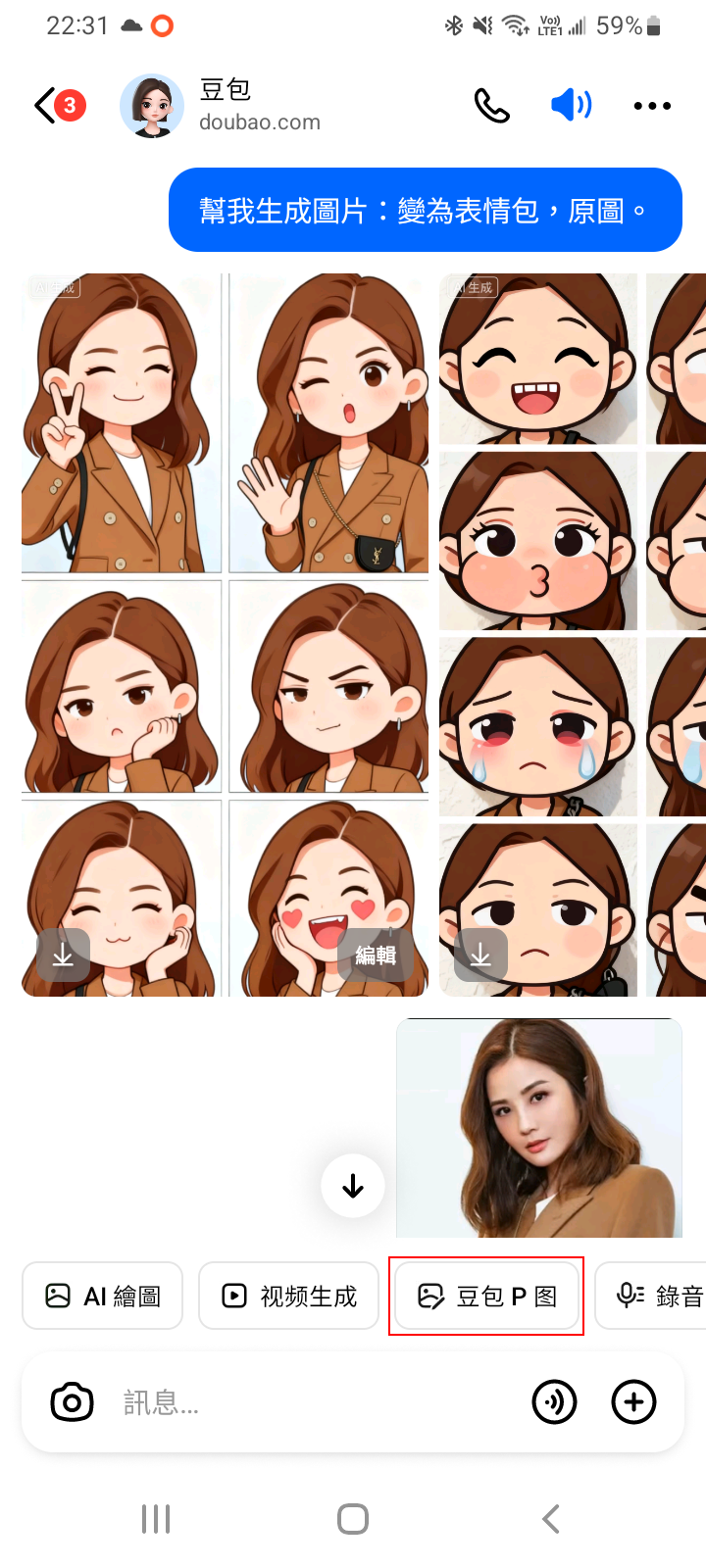Jump to the latest message arrow
This screenshot has width=706, height=1568.
(x=353, y=1186)
